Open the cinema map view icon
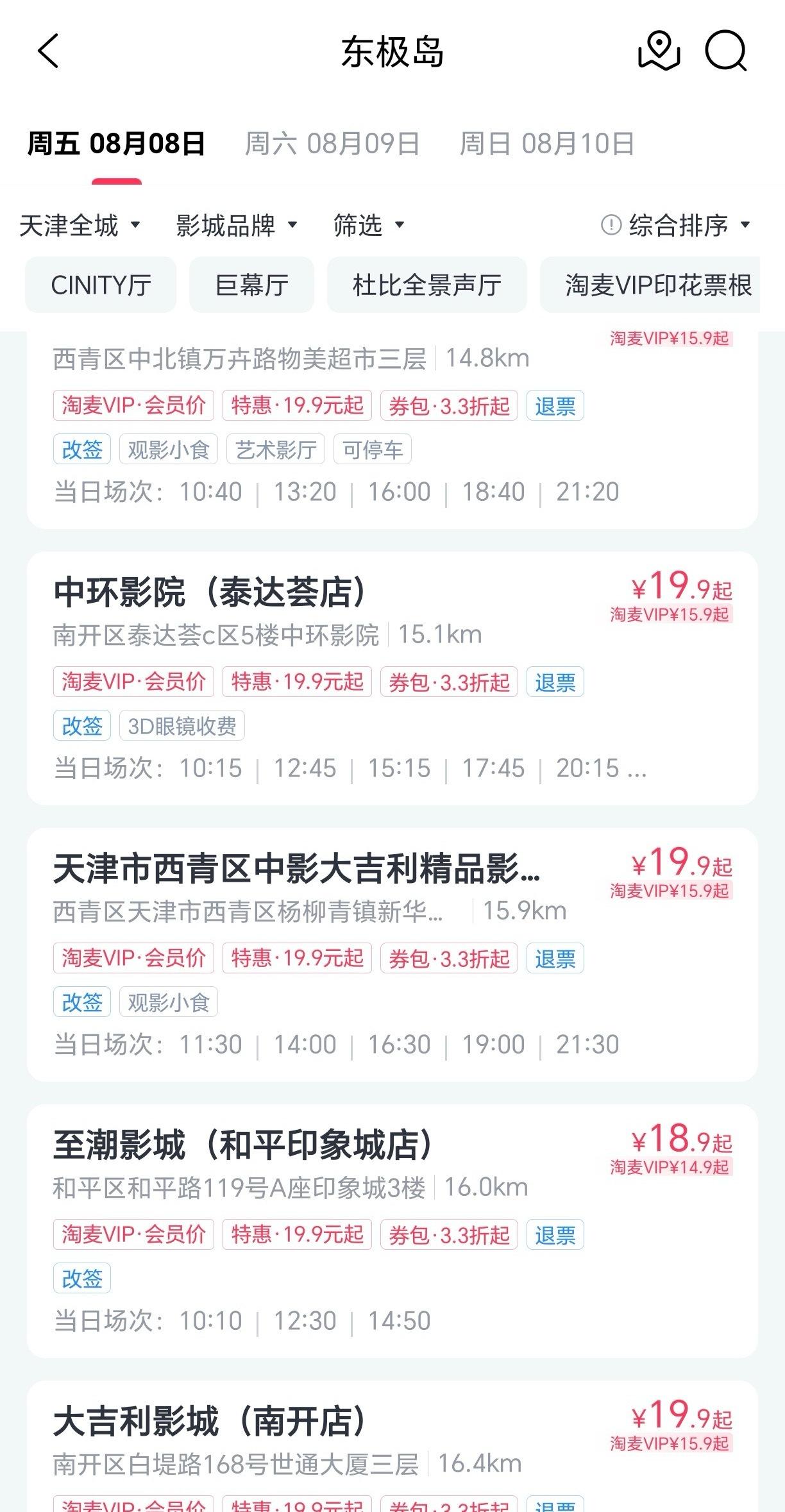This screenshot has height=1512, width=785. click(659, 51)
